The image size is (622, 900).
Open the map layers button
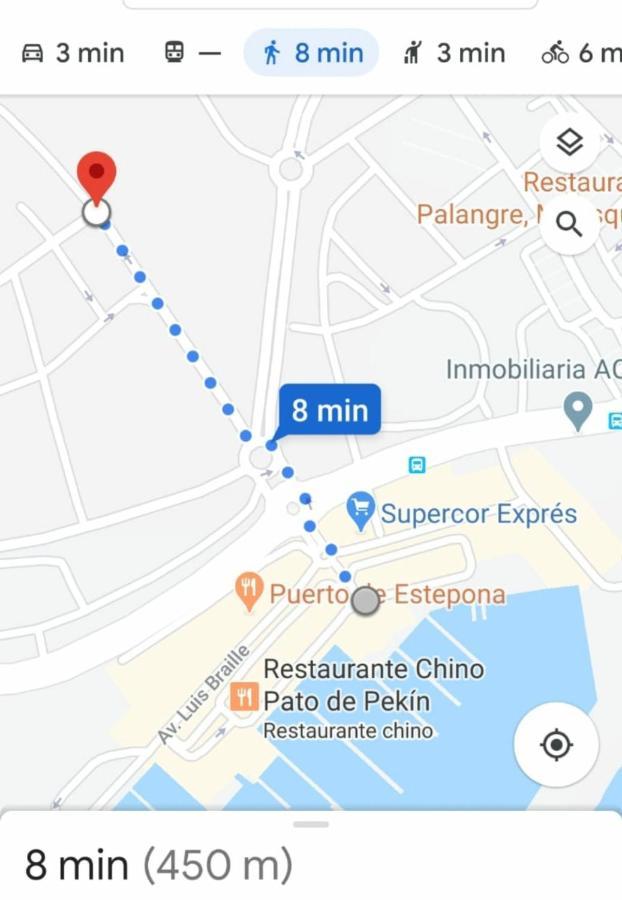tap(569, 143)
